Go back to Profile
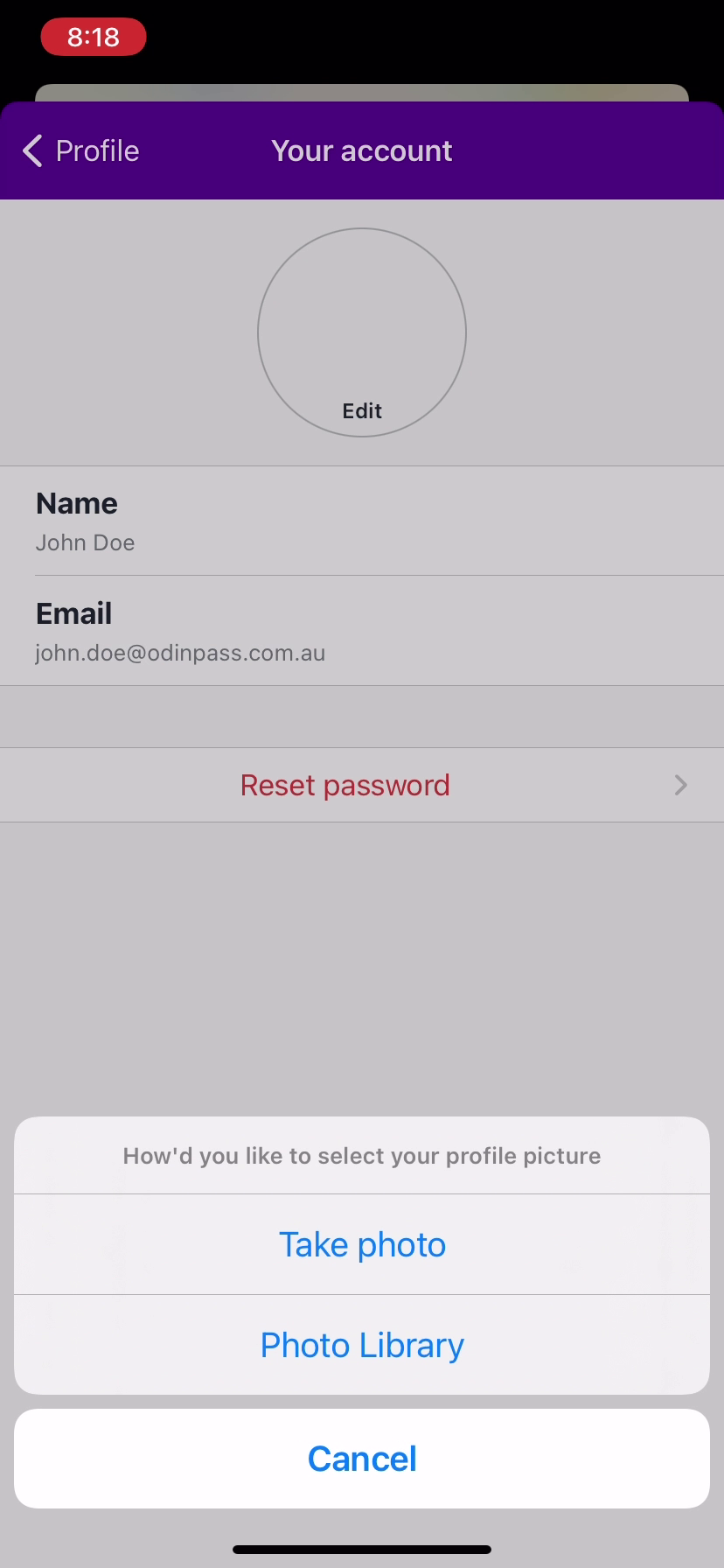Screen dimensions: 724x1568 (x=80, y=150)
